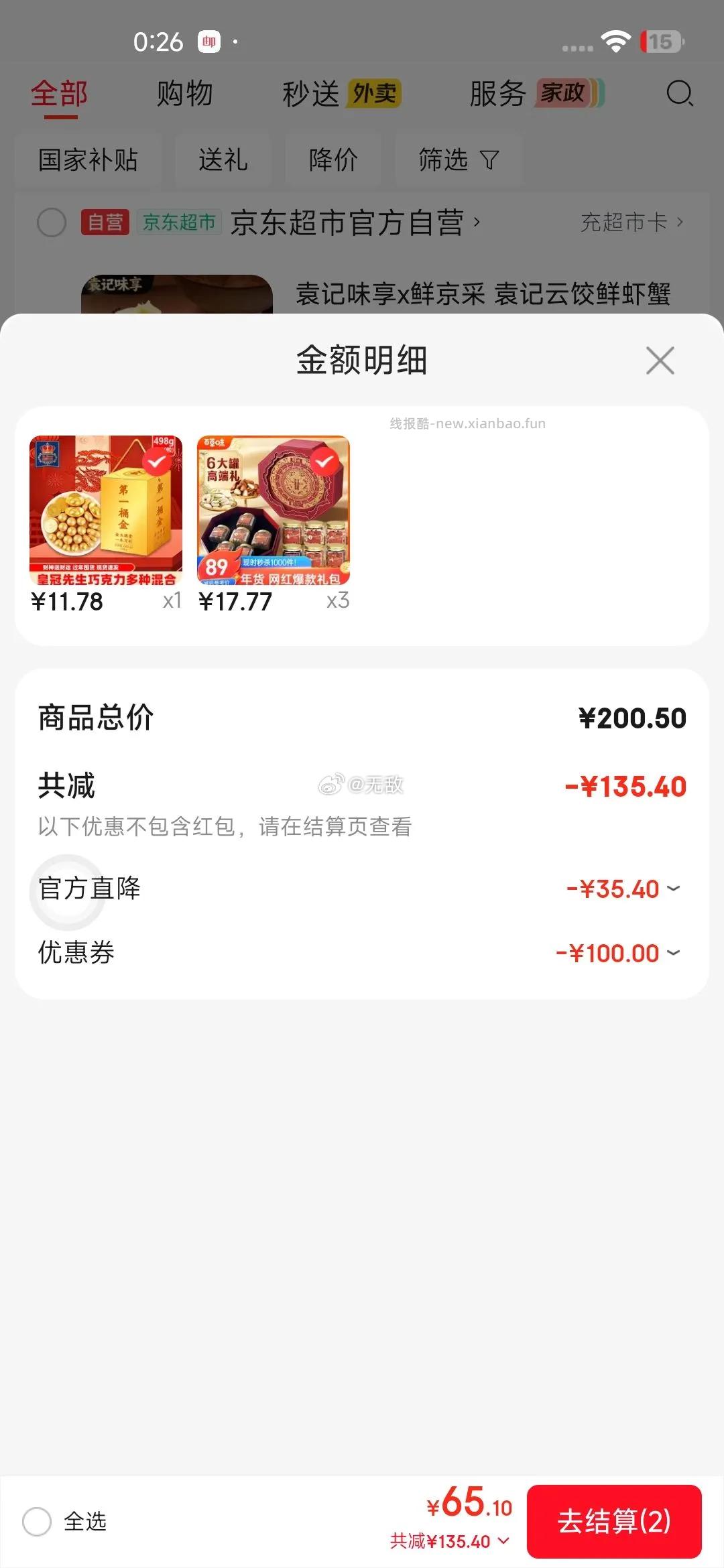Open the search icon at top right
Viewport: 724px width, 1568px height.
coord(680,94)
